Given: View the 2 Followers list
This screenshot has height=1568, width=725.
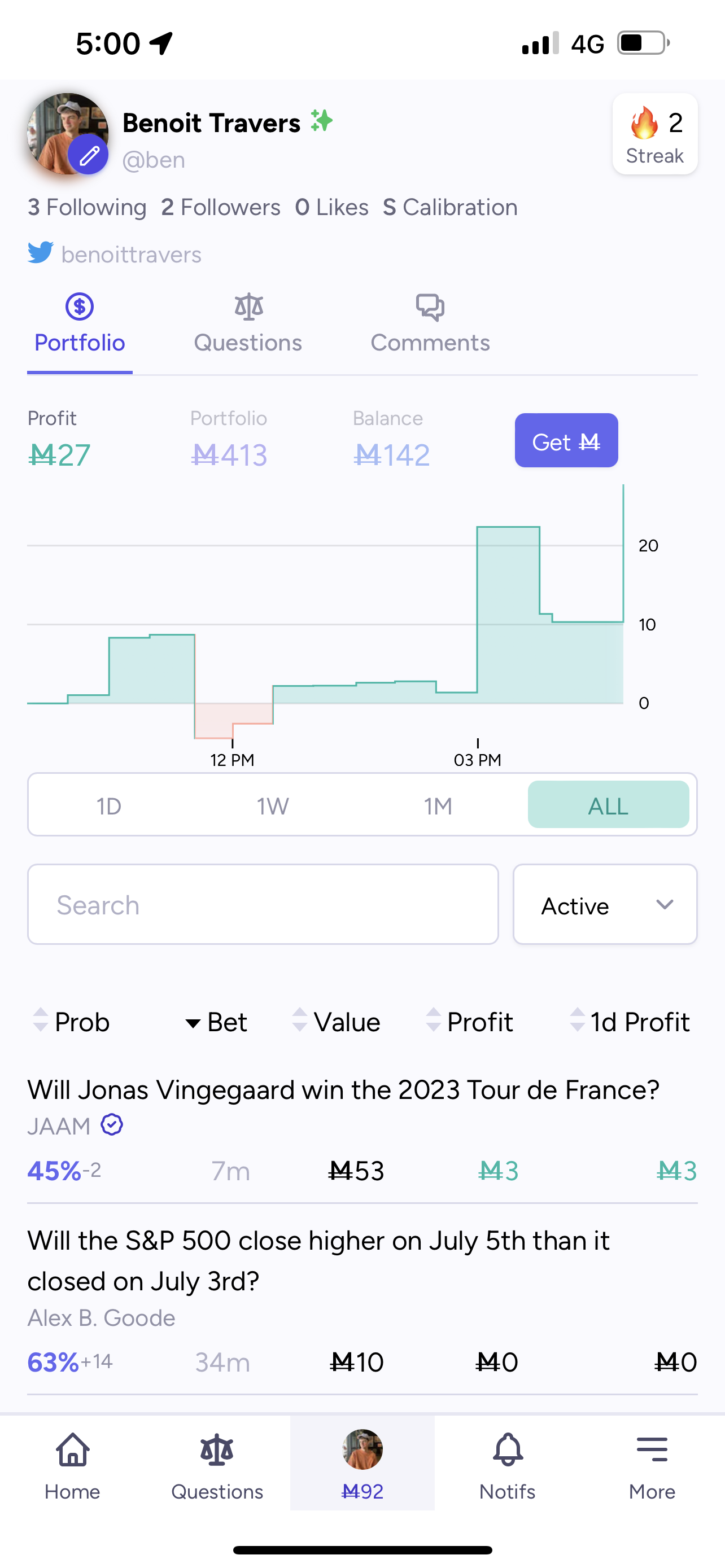Looking at the screenshot, I should 220,208.
